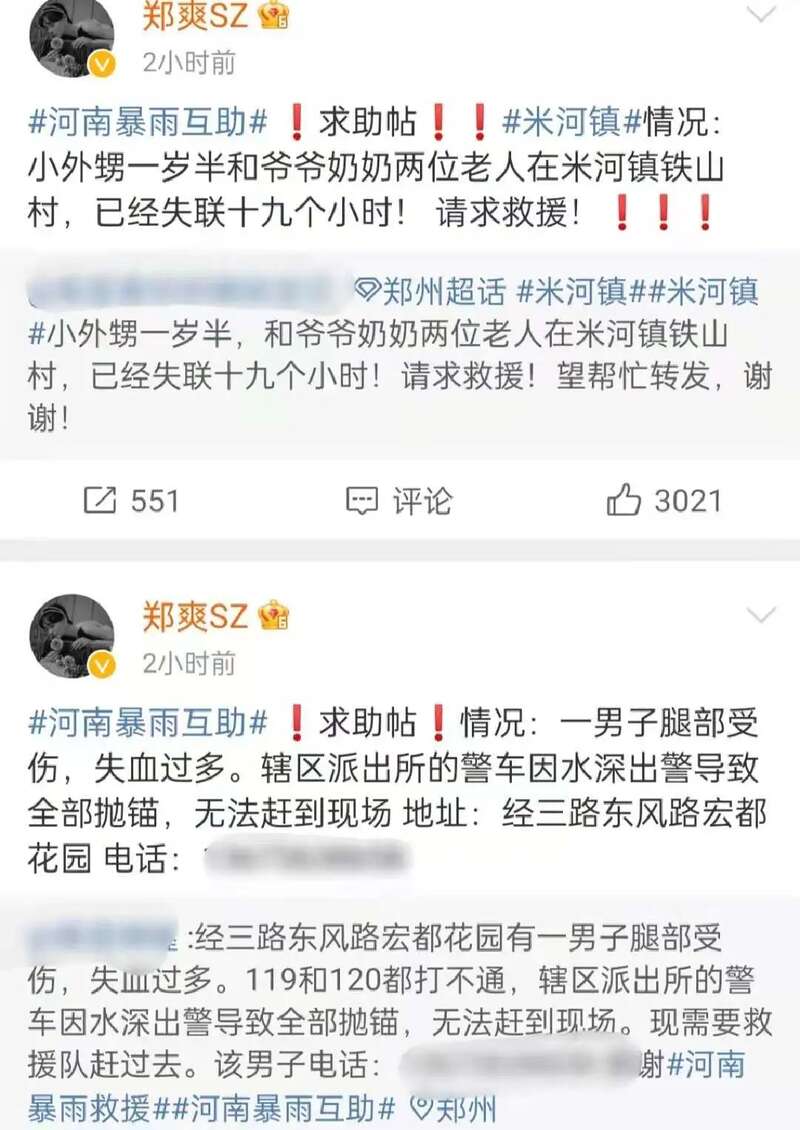Like the post with 3021 likes
This screenshot has width=800, height=1130.
pos(664,500)
